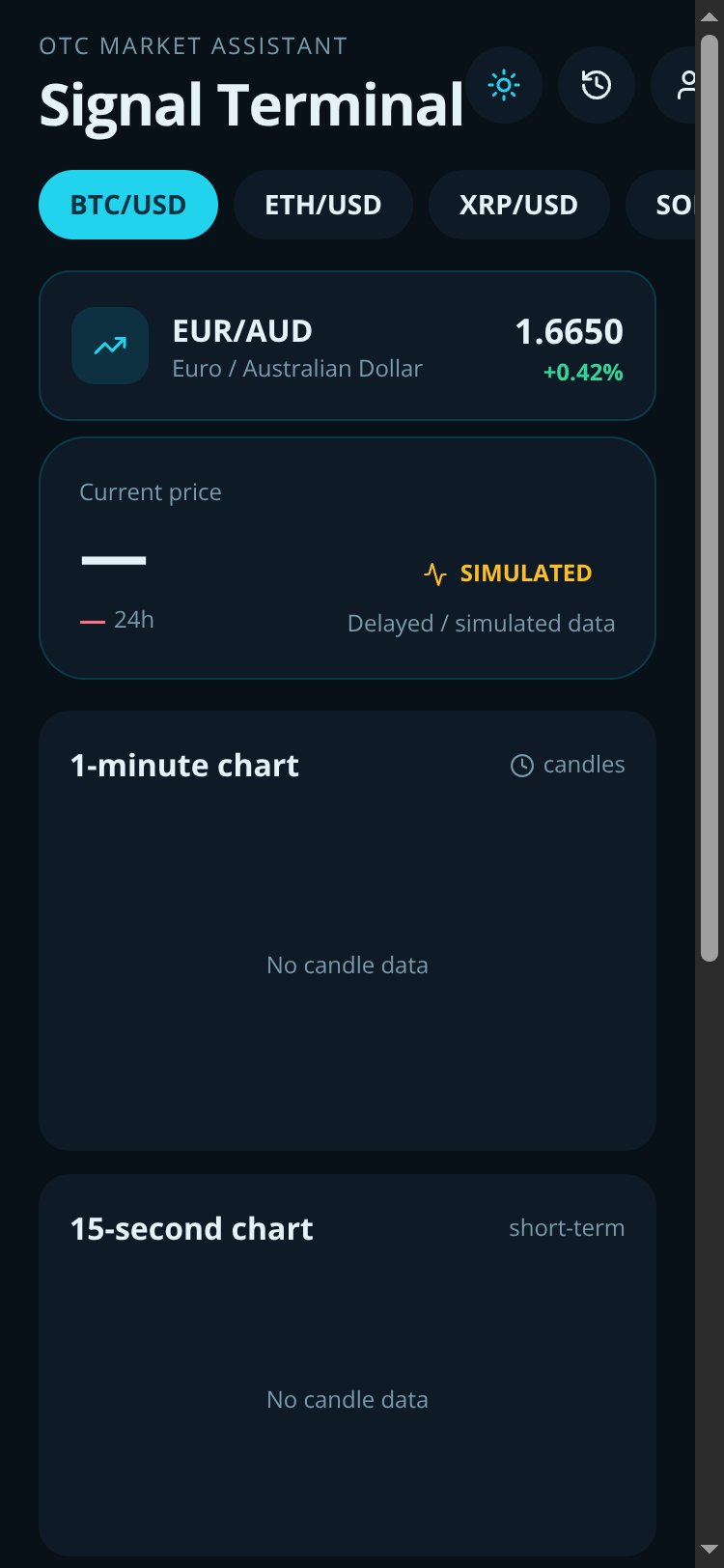This screenshot has width=724, height=1568.
Task: Select the partially visible SOL pair chip
Action: click(661, 205)
